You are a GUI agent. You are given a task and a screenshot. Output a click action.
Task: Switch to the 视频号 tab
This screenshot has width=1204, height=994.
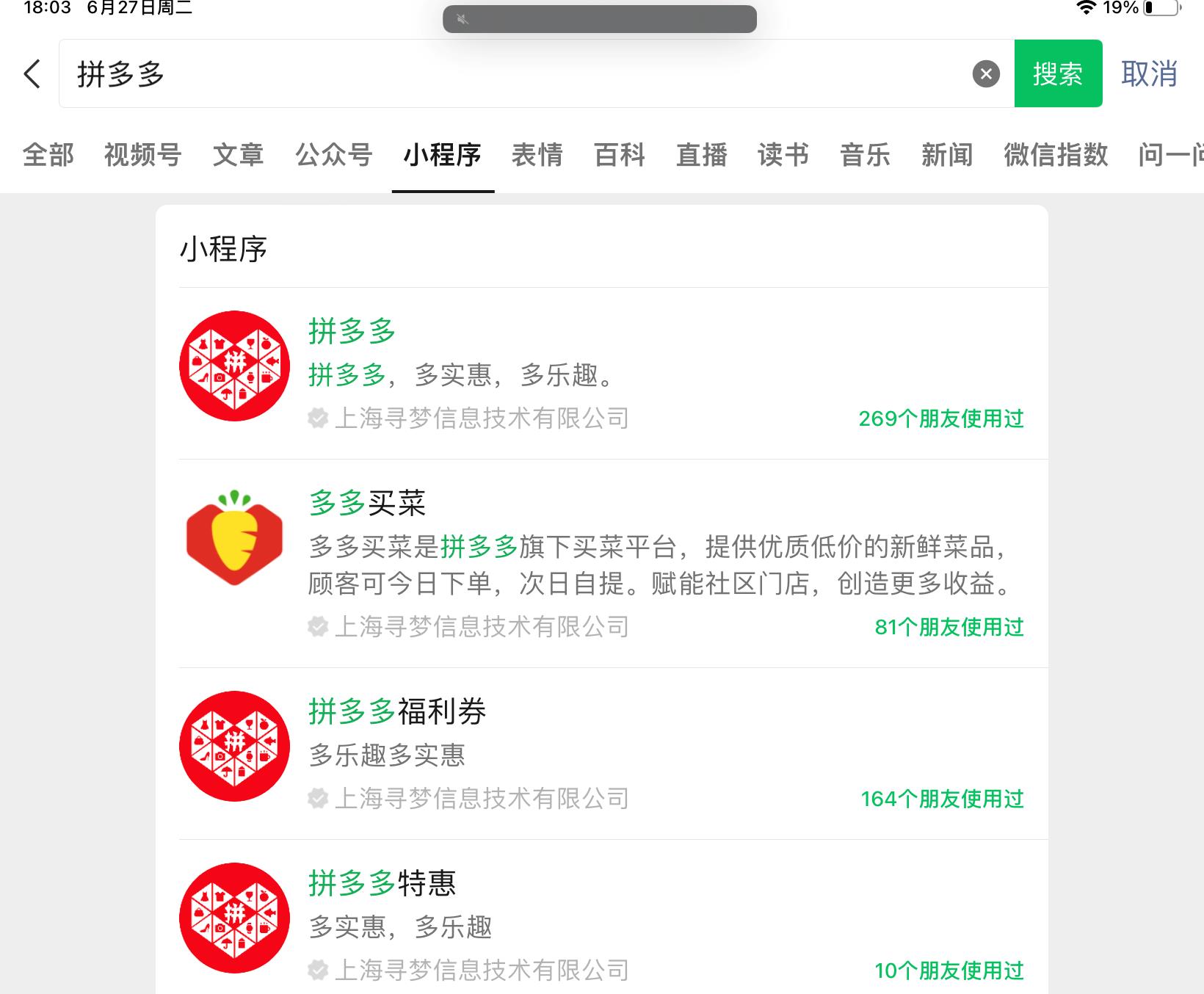click(x=143, y=155)
